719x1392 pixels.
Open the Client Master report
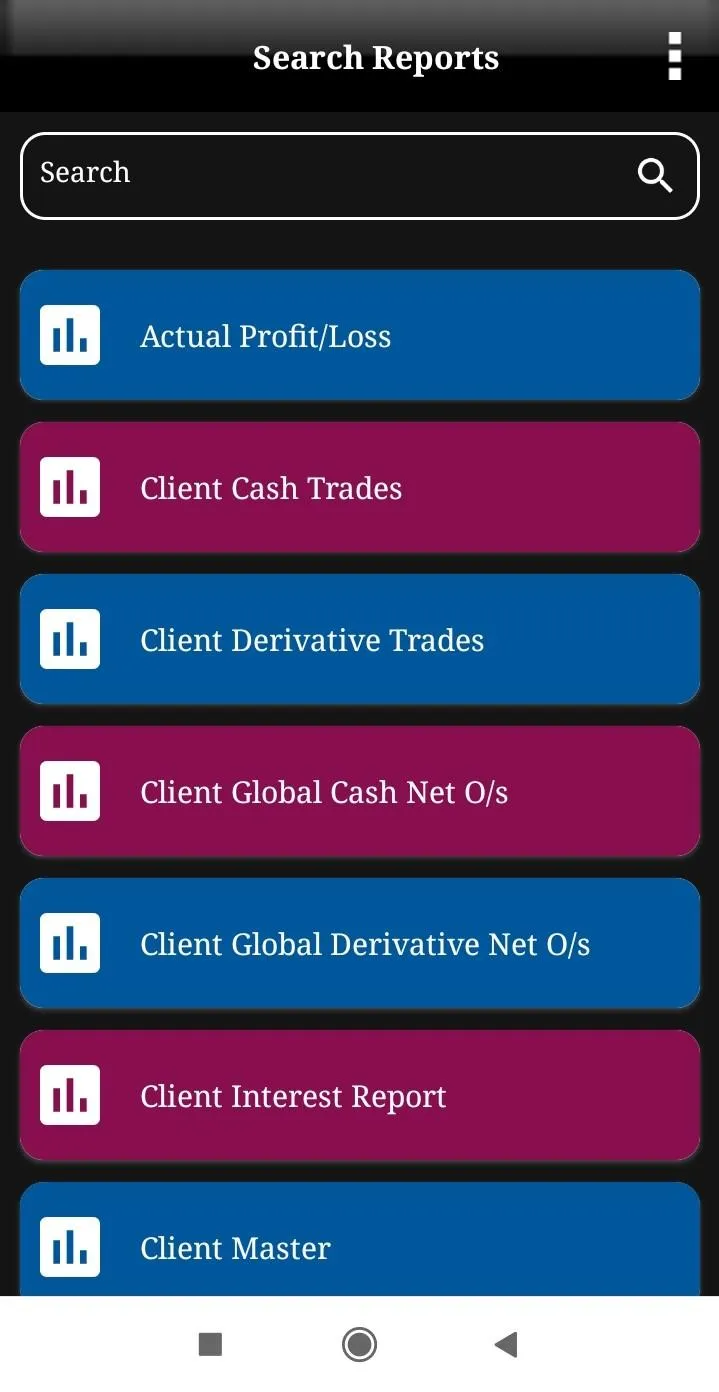pos(360,1239)
